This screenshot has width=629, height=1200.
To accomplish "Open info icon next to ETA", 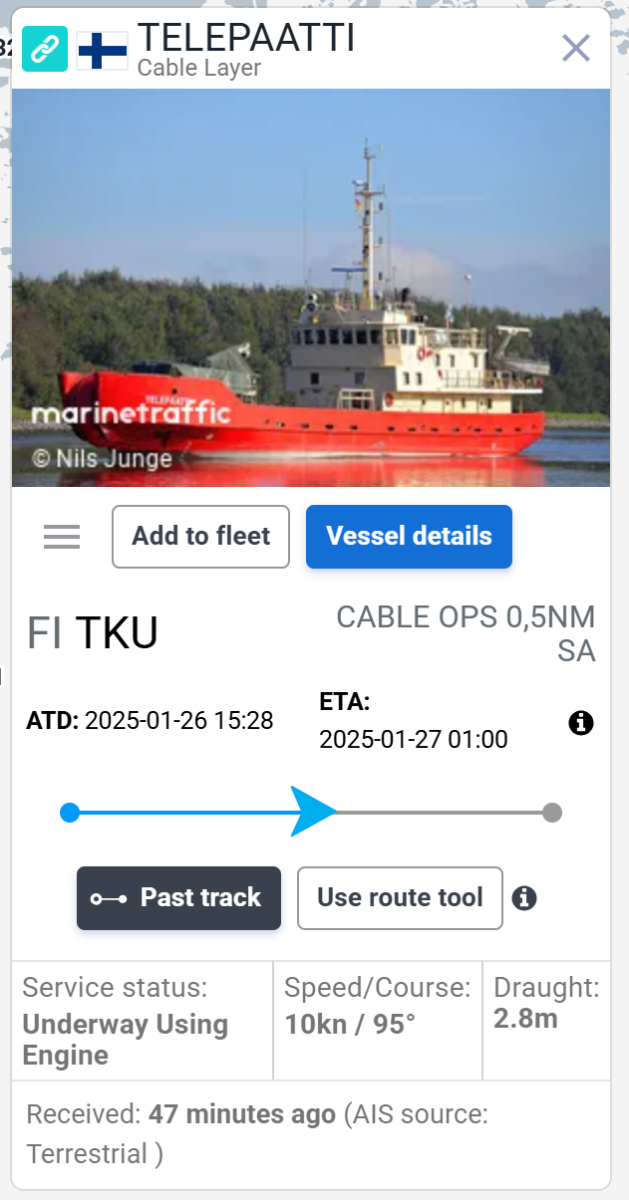I will click(x=581, y=723).
